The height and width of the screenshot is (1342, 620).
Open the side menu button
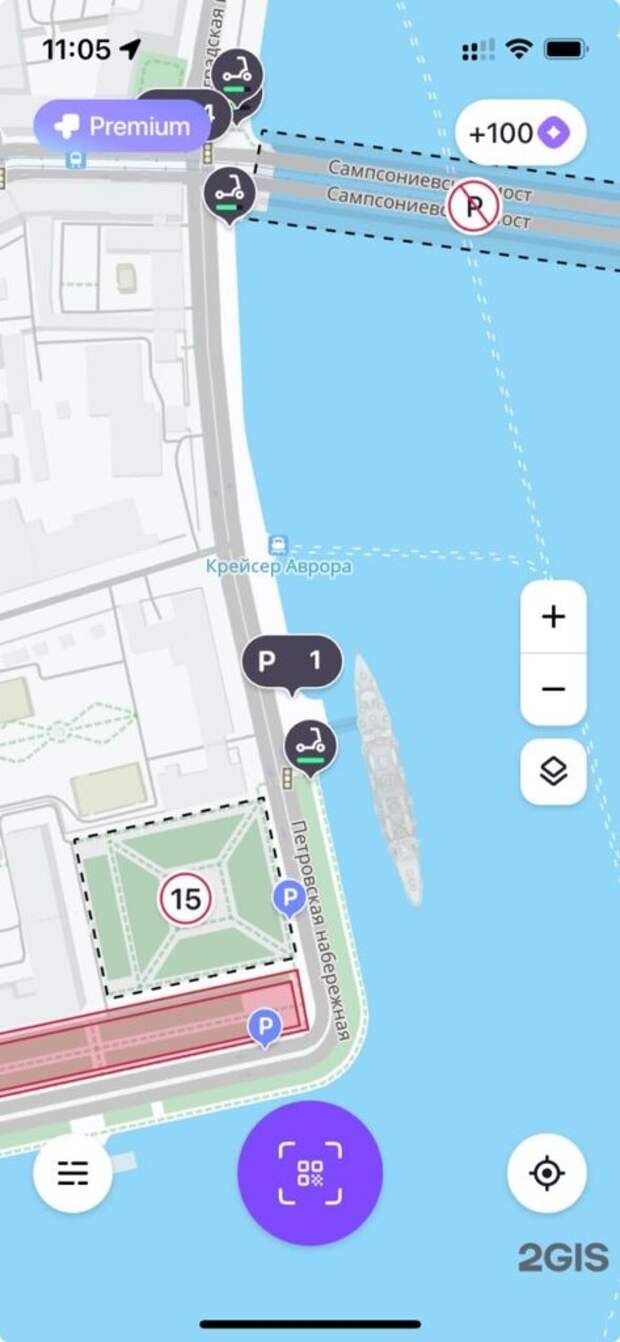tap(73, 1173)
